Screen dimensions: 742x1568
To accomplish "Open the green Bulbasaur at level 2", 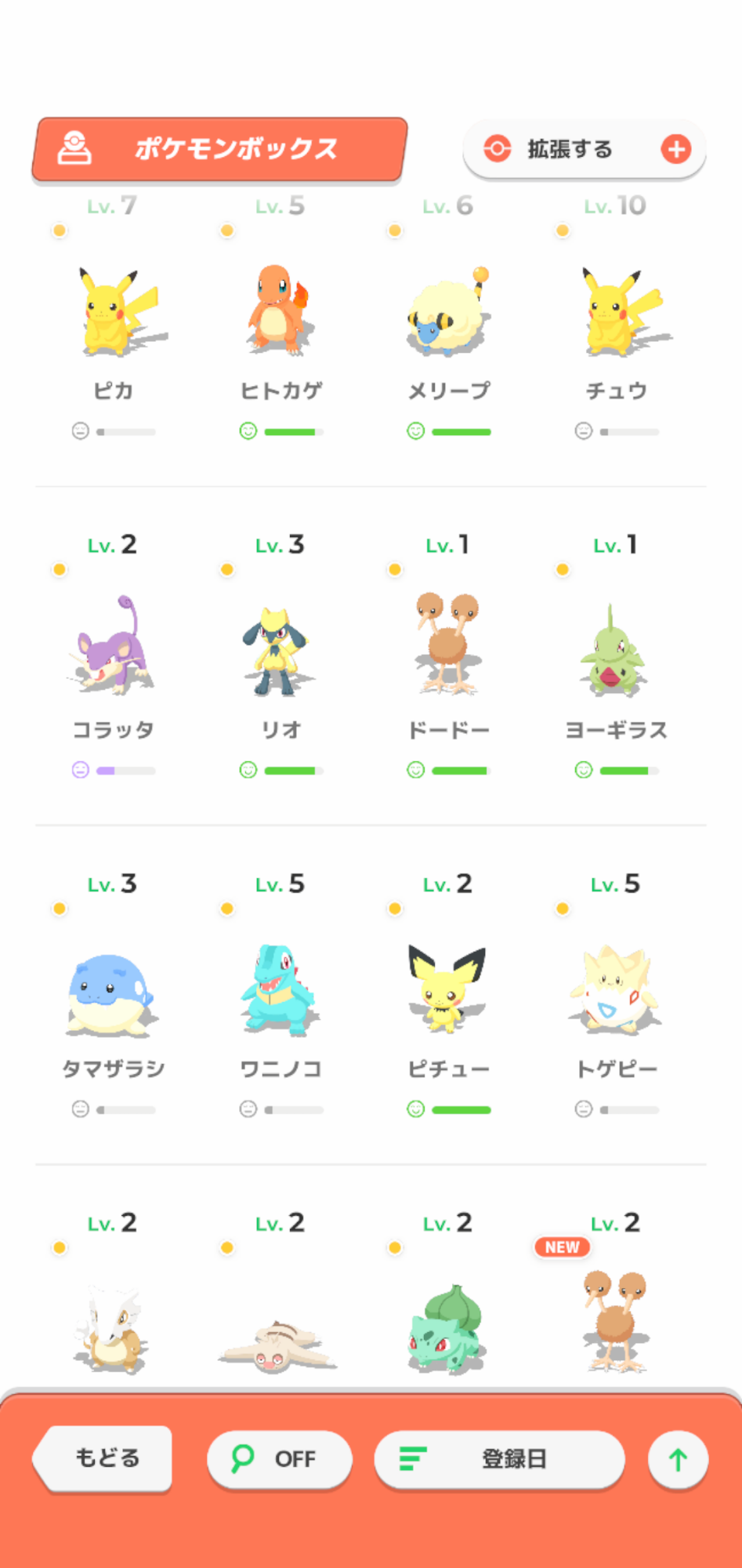I will click(448, 1301).
